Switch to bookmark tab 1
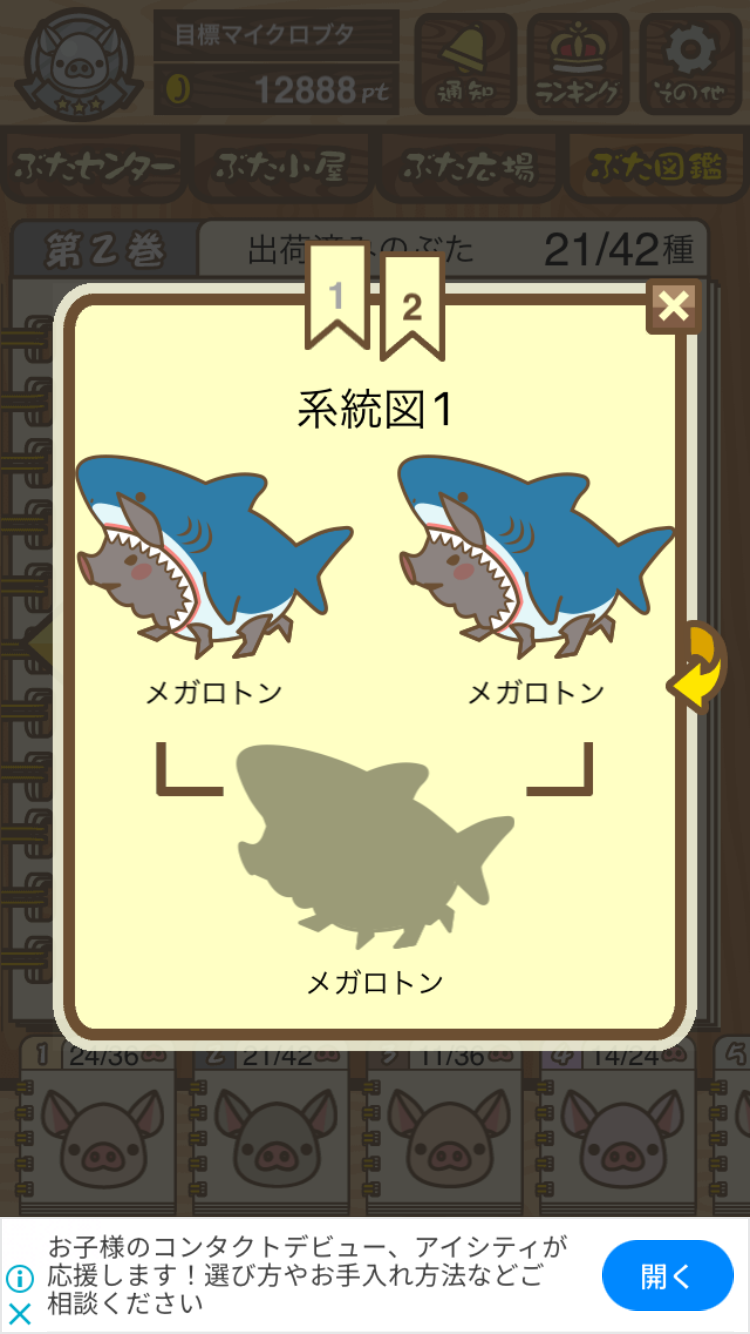The height and width of the screenshot is (1334, 750). 337,297
